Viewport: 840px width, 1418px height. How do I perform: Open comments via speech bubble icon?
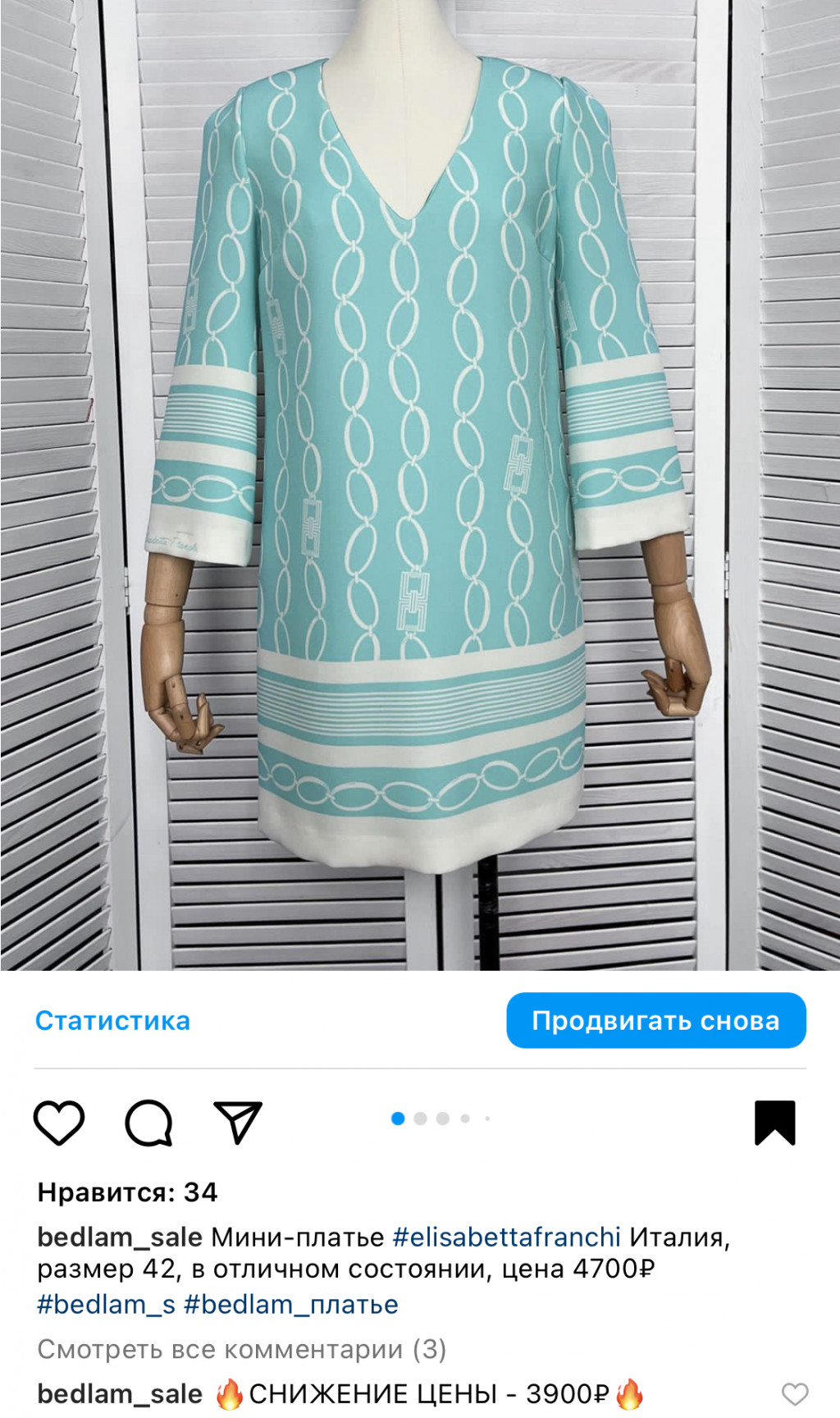148,1122
